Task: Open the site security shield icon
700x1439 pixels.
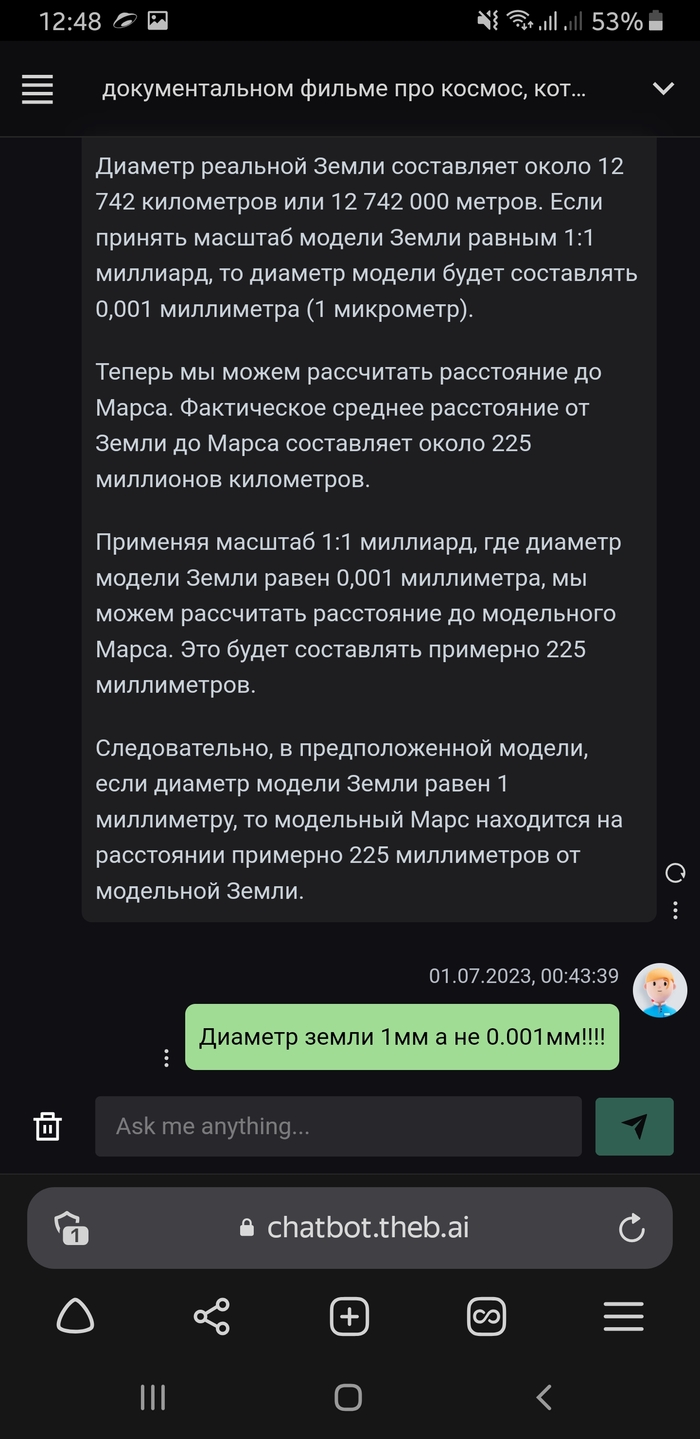Action: click(70, 1228)
